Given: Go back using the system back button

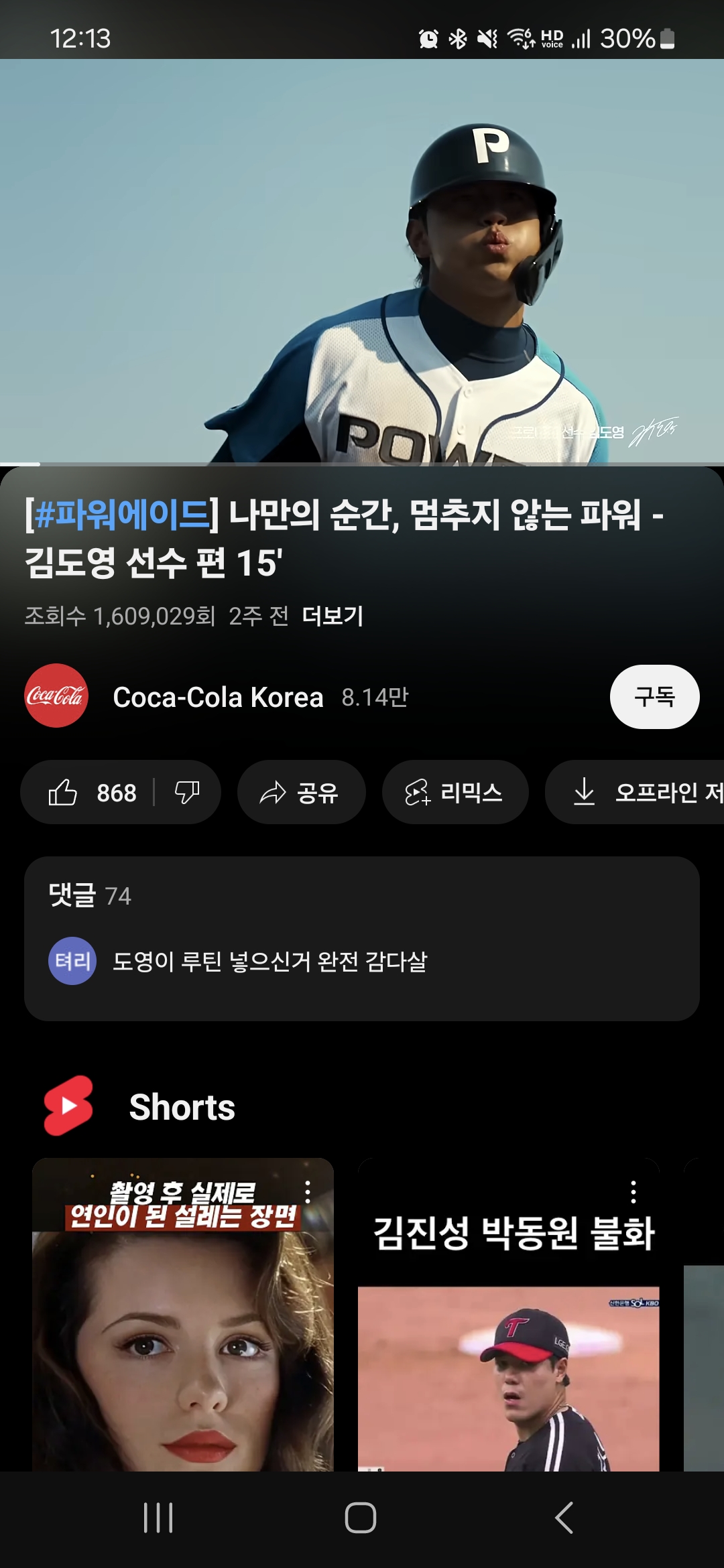Looking at the screenshot, I should (564, 1518).
